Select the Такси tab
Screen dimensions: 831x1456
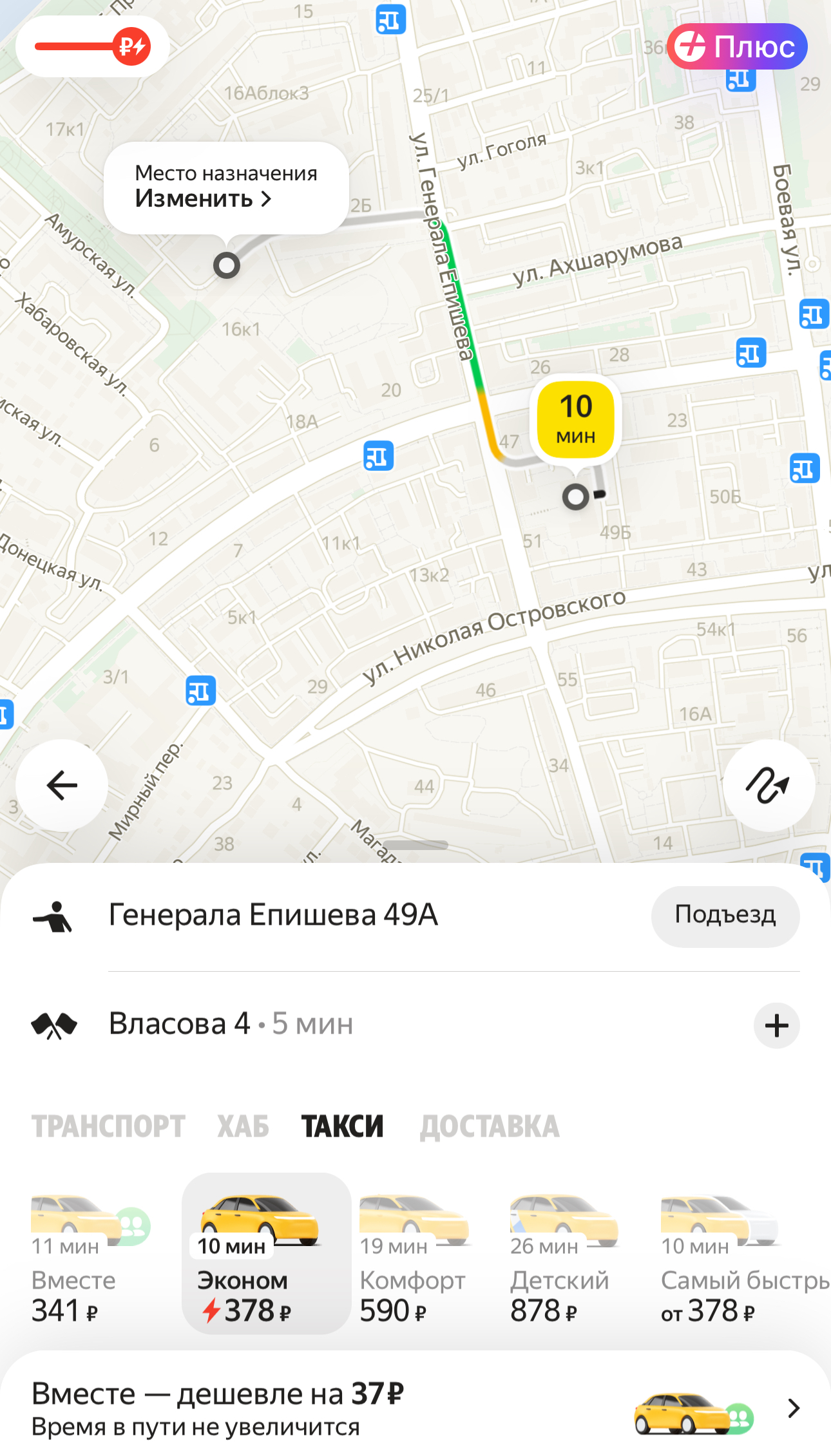[342, 1126]
